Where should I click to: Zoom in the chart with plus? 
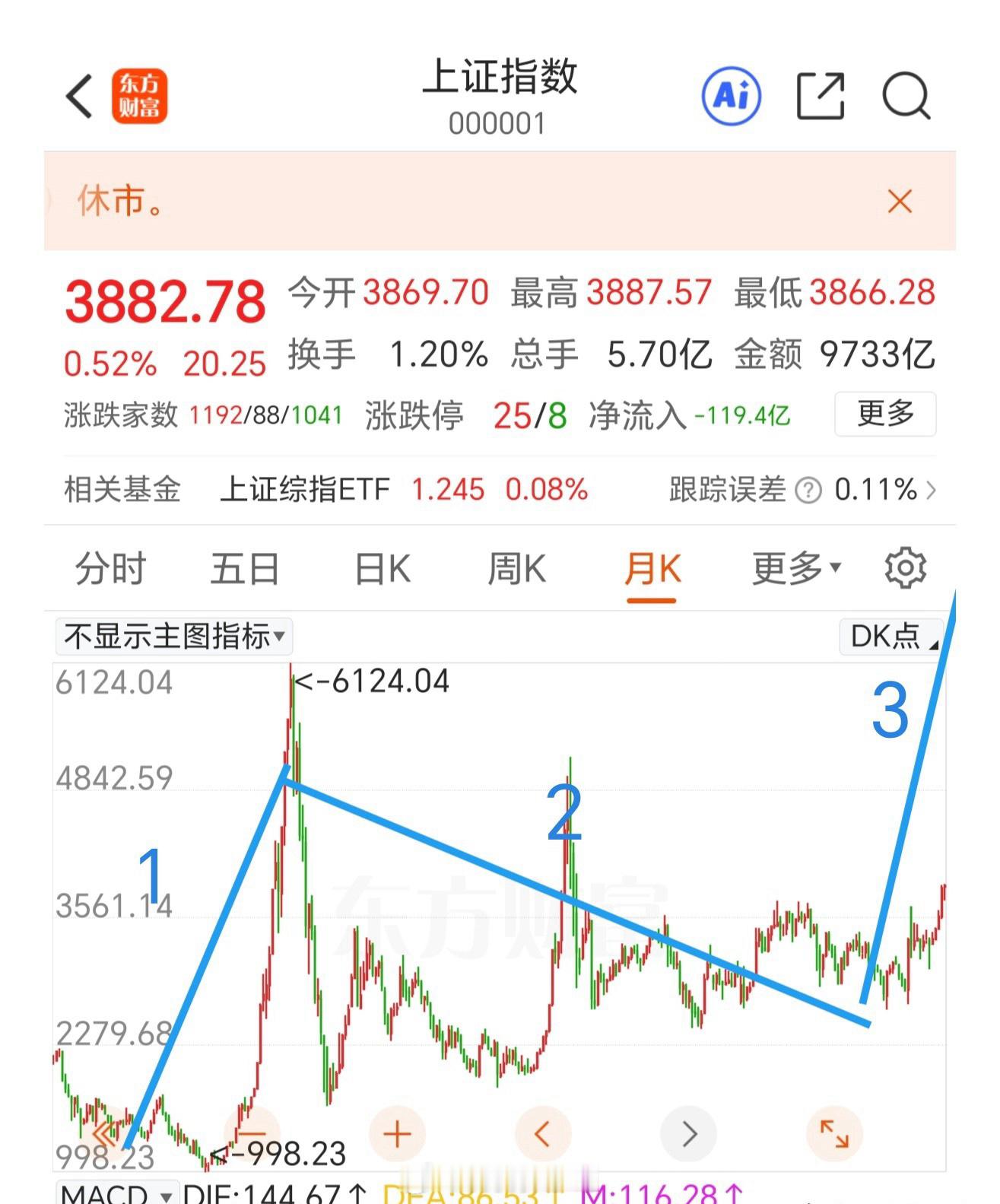tap(397, 1135)
